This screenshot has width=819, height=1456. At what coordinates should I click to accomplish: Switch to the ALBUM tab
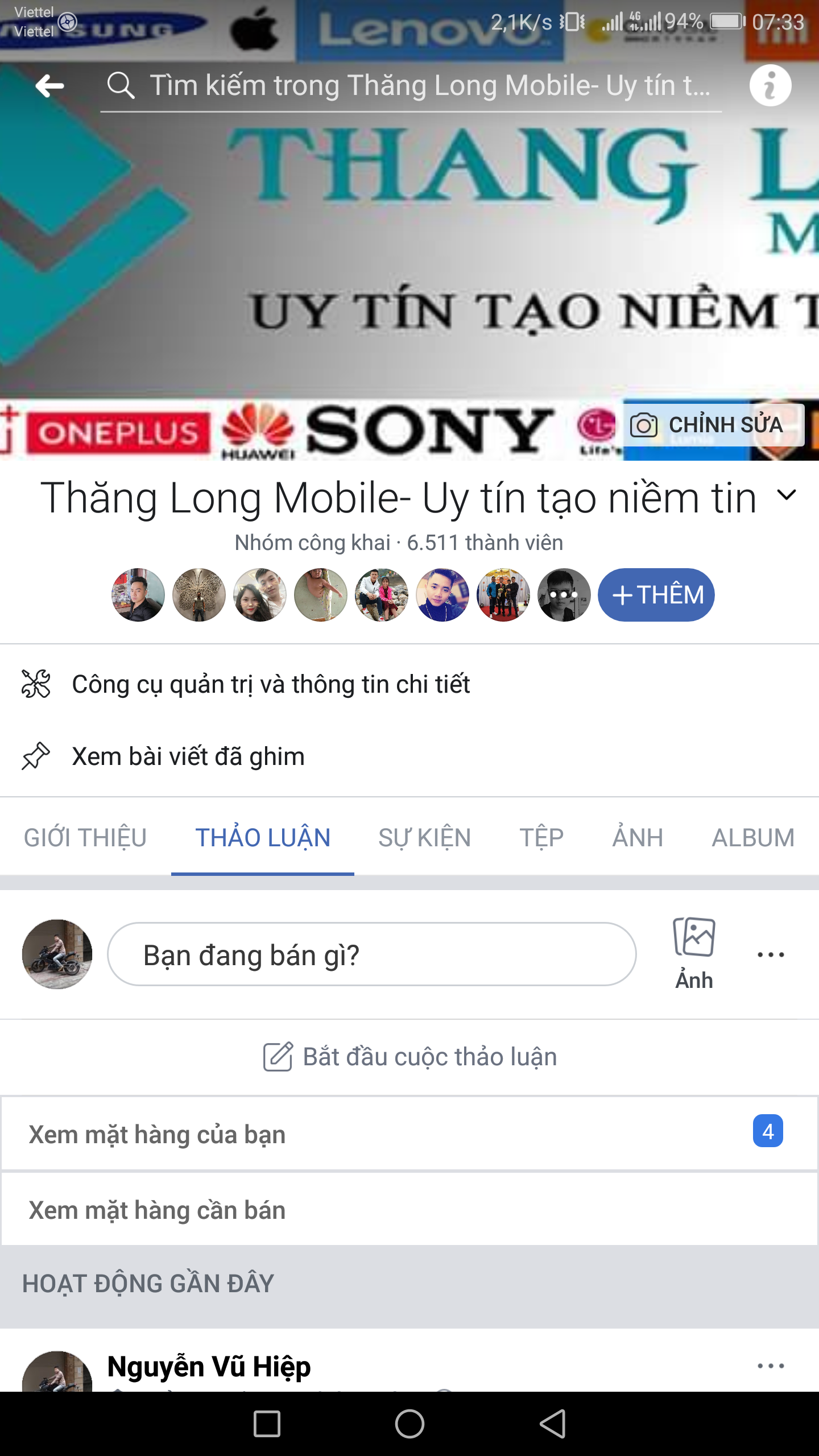[753, 838]
